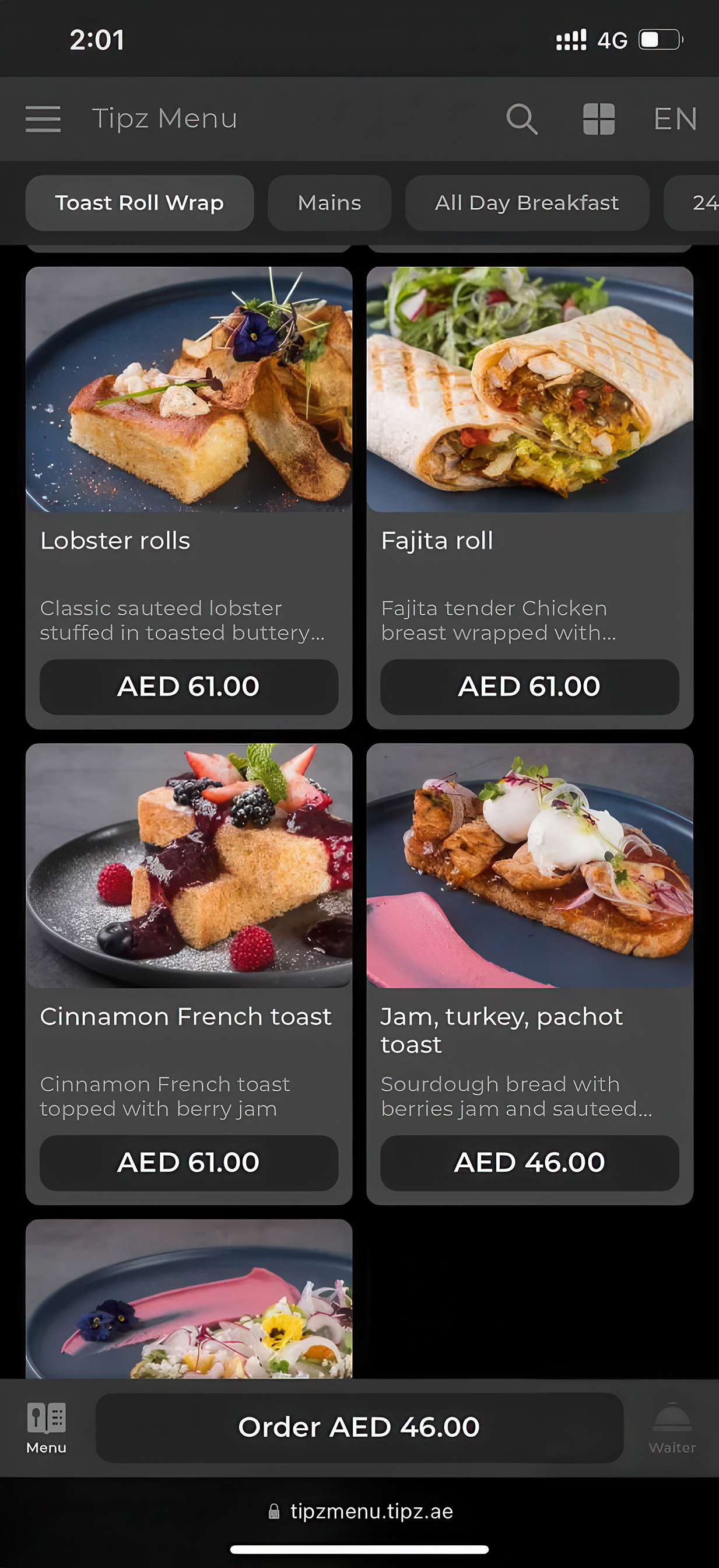Viewport: 719px width, 1568px height.
Task: Search the Tipz menu
Action: (x=521, y=118)
